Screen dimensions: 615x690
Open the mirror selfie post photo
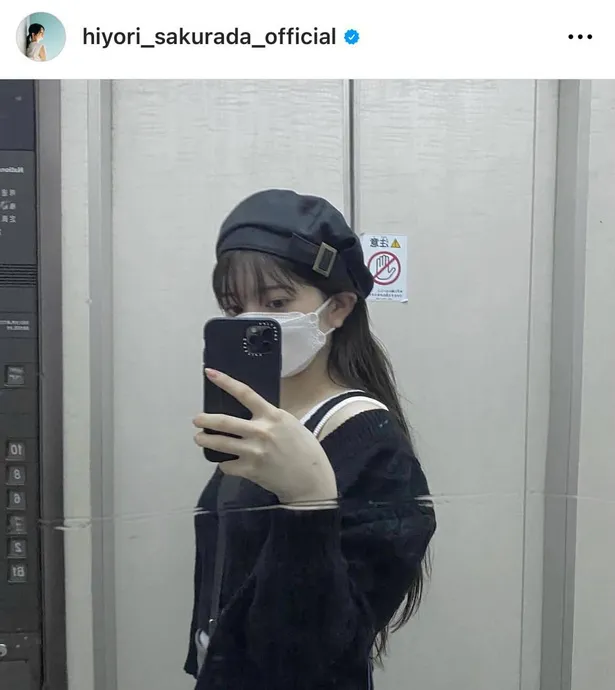pyautogui.click(x=307, y=385)
